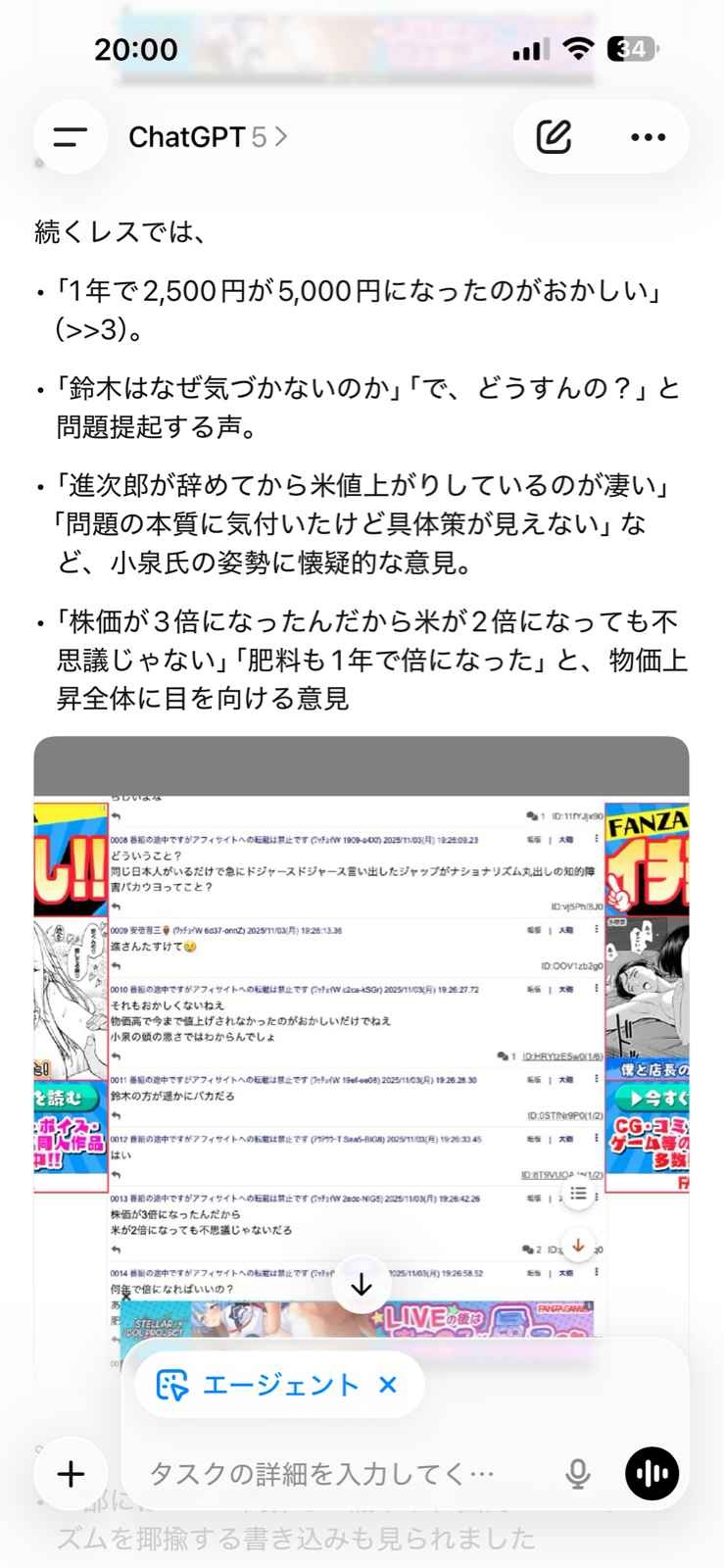This screenshot has width=724, height=1568.
Task: Open the plus attachment menu
Action: pos(71,1473)
